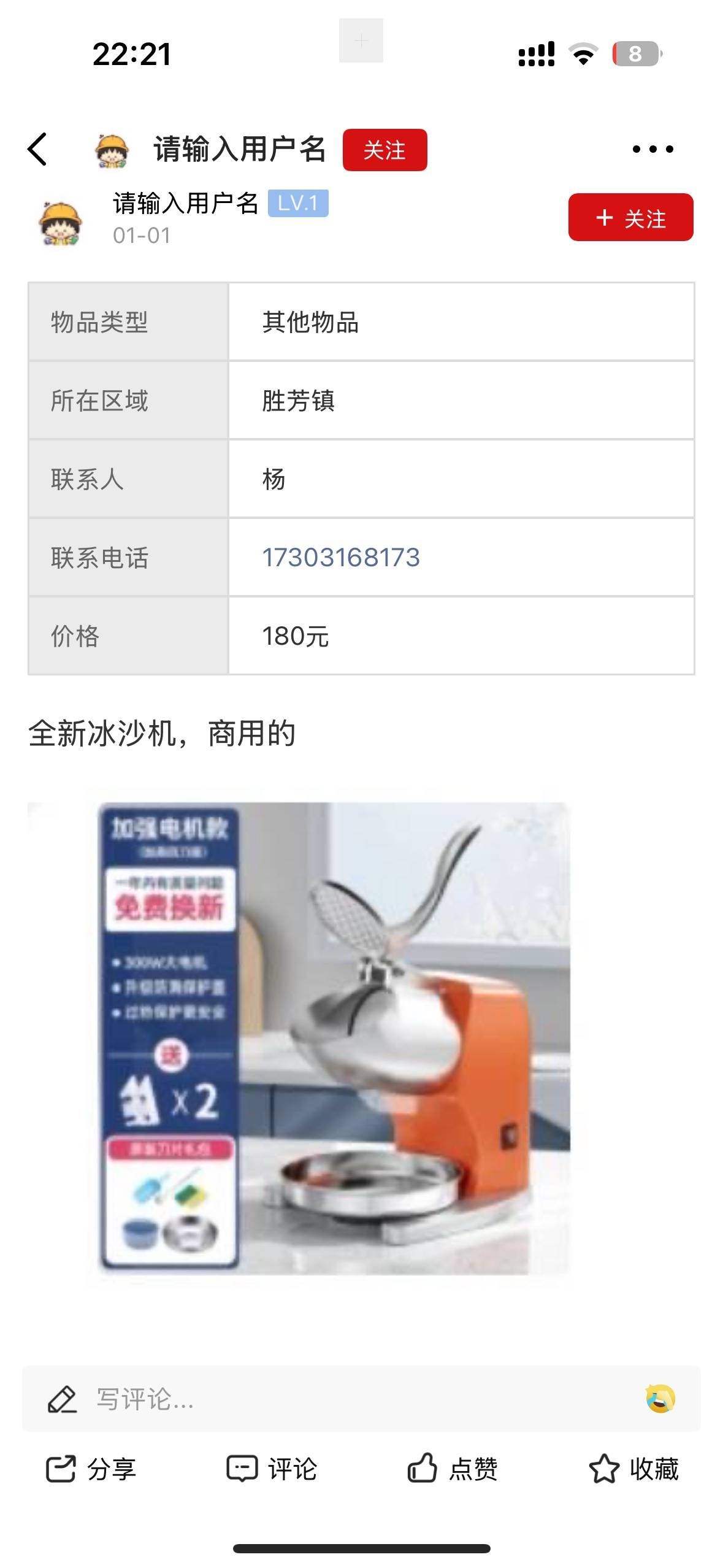Screen dimensions: 723x1568
Task: Save this post with 收藏
Action: pyautogui.click(x=633, y=1469)
